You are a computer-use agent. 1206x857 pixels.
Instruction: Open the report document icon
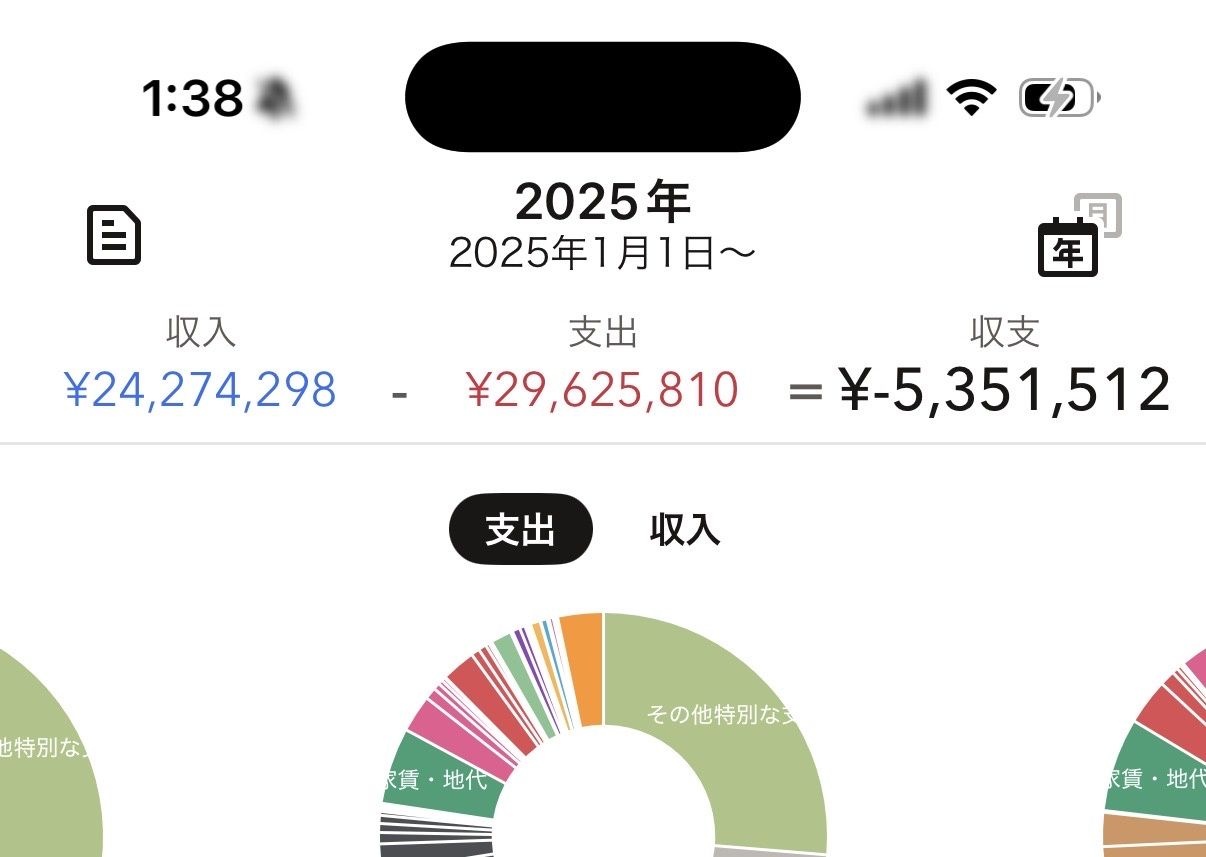pos(114,236)
